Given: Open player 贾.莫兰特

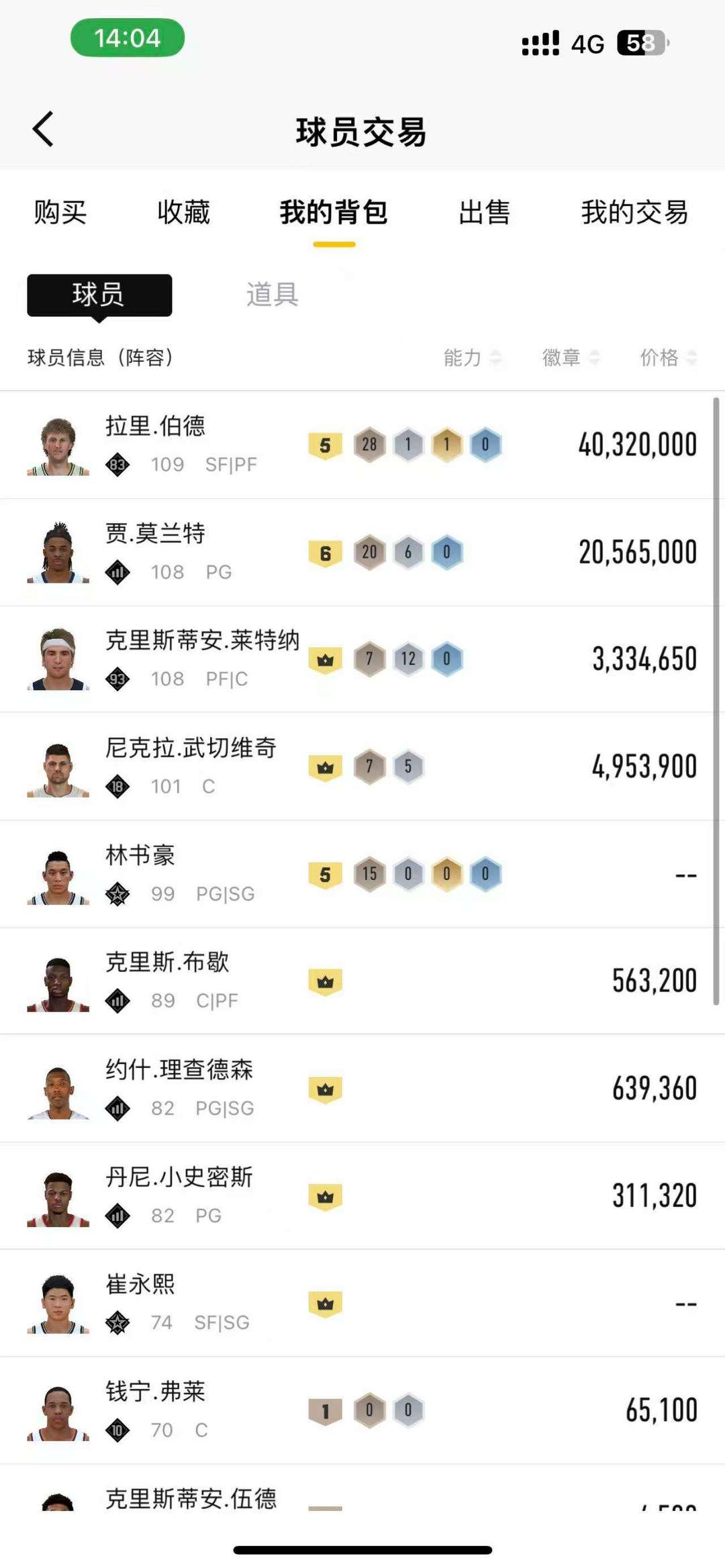Looking at the screenshot, I should pyautogui.click(x=362, y=552).
